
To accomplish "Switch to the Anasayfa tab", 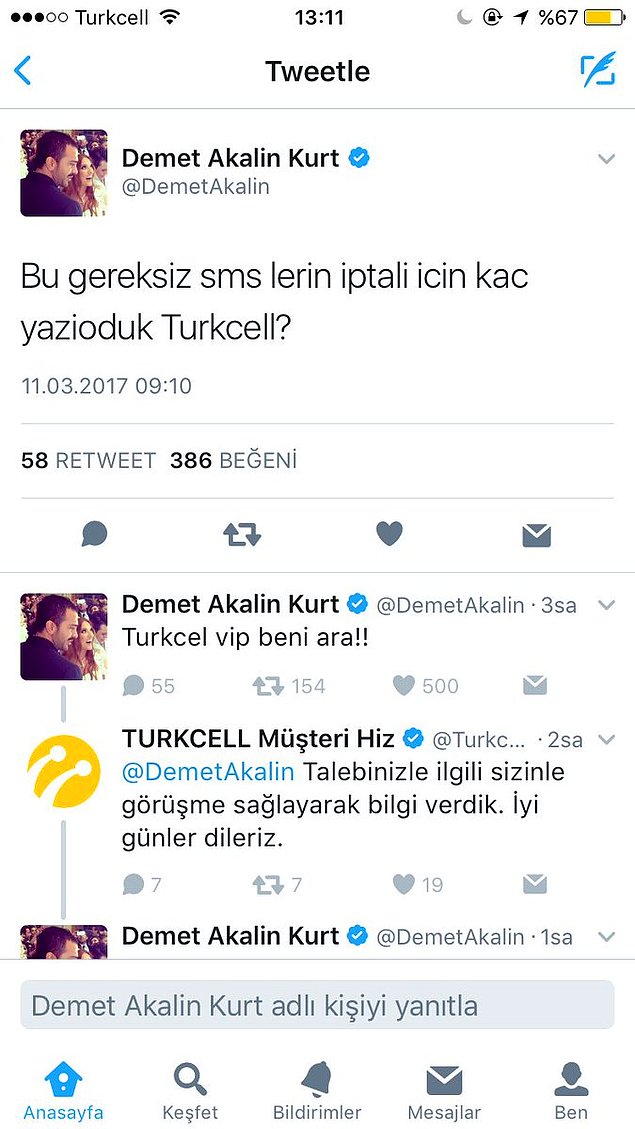I will tap(64, 1090).
